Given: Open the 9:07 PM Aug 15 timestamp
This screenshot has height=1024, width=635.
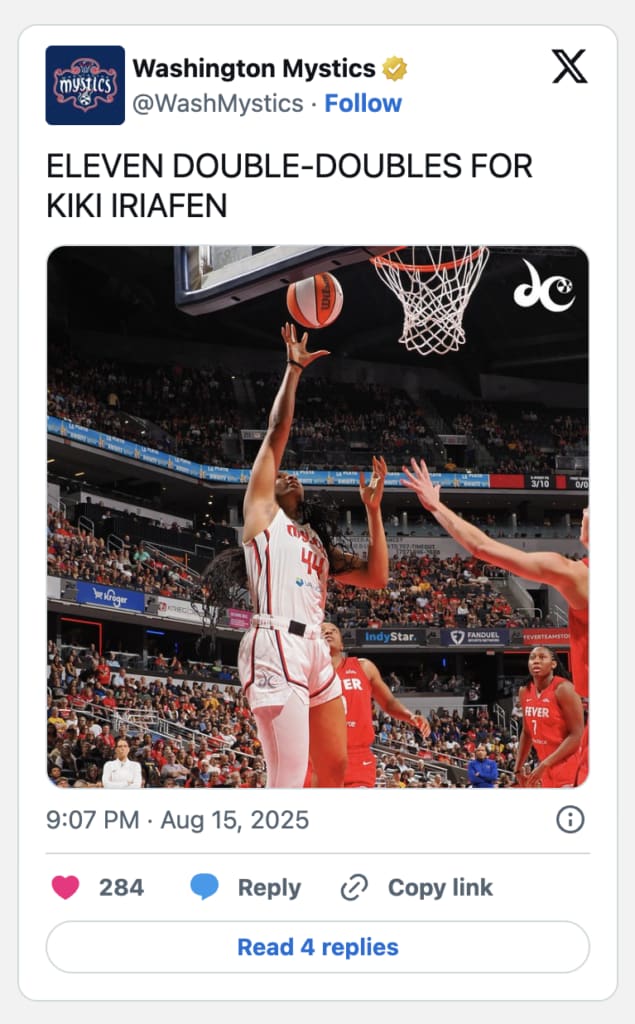Looking at the screenshot, I should coord(177,821).
